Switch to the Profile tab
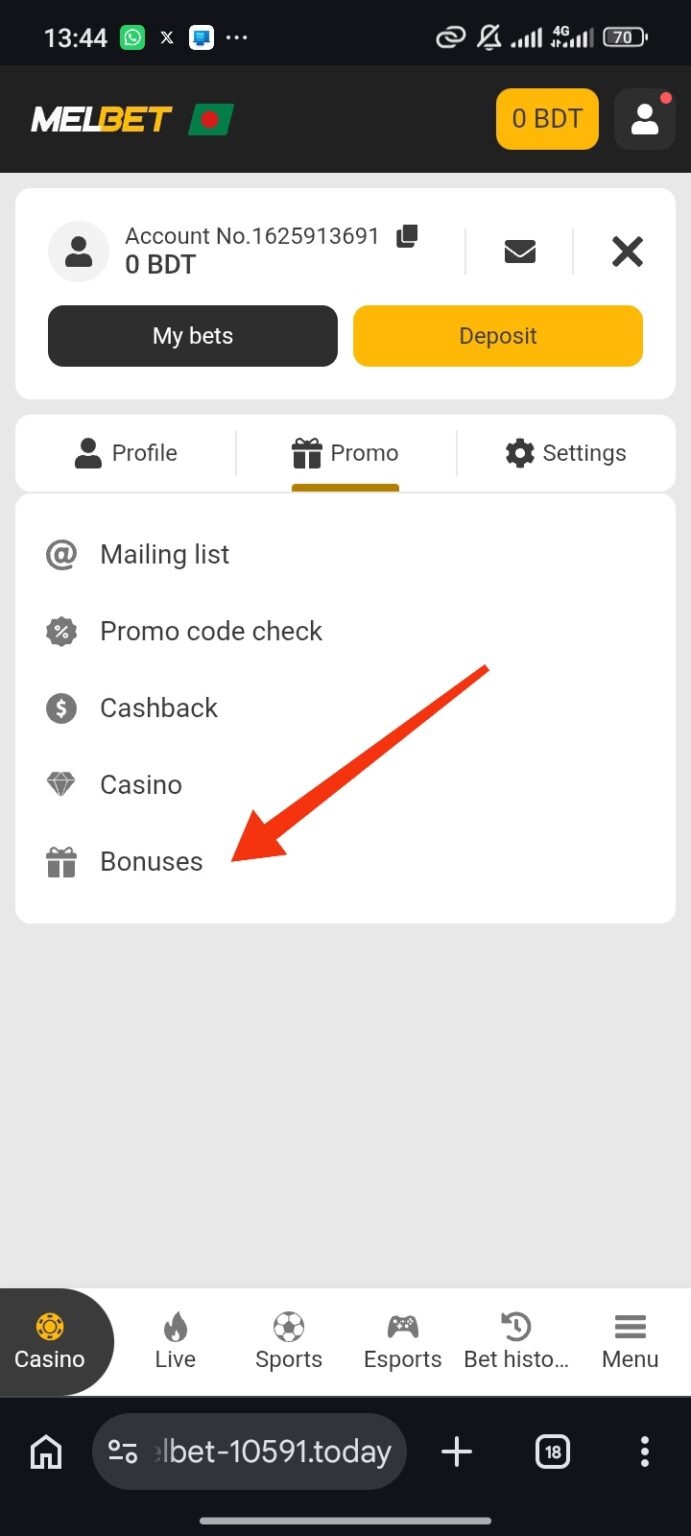Image resolution: width=691 pixels, height=1536 pixels. click(126, 453)
